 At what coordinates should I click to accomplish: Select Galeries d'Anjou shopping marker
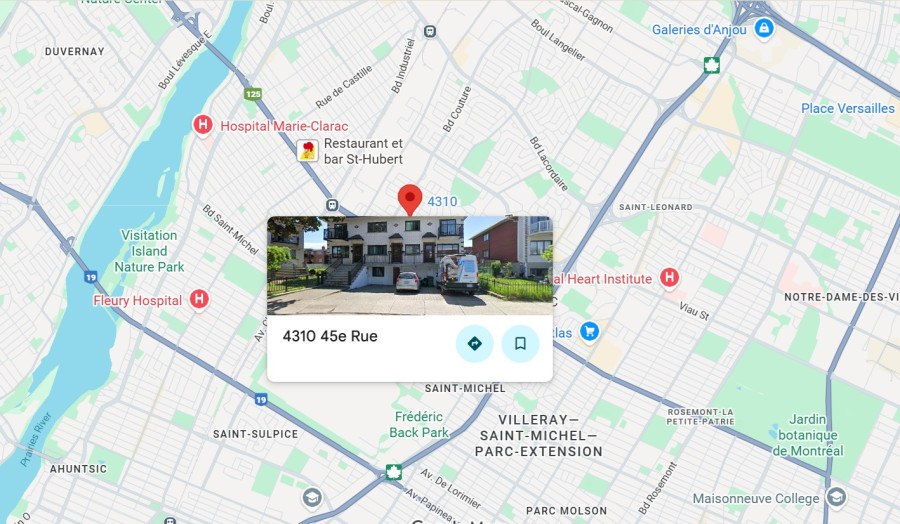click(764, 28)
